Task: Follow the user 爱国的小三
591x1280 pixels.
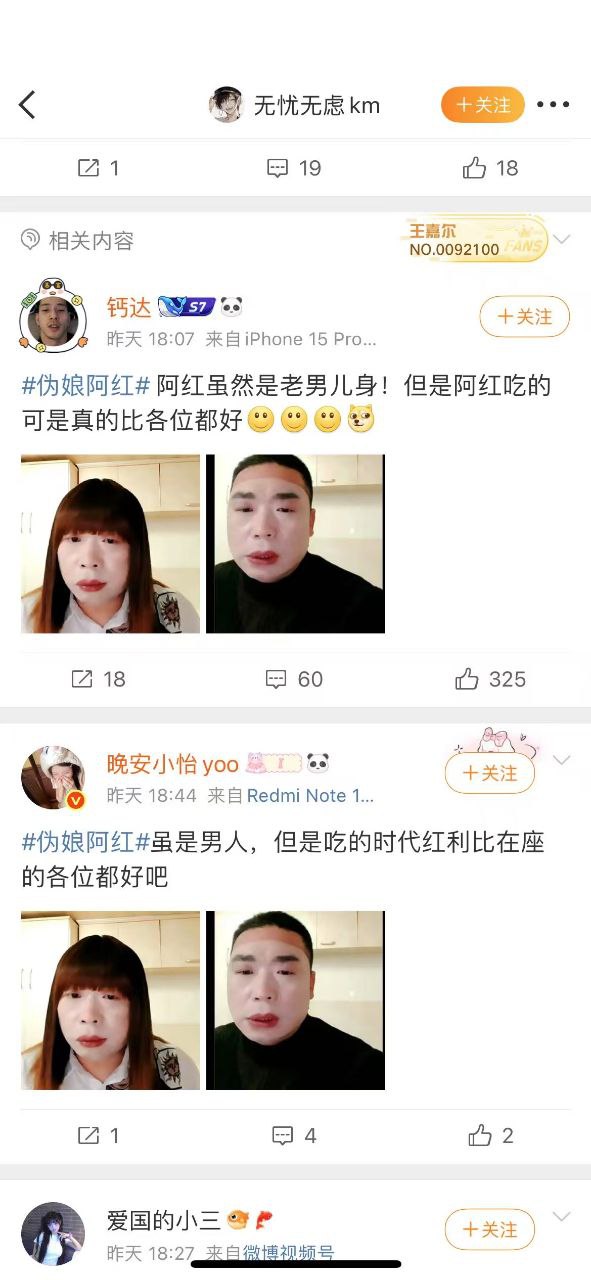Action: [490, 1229]
